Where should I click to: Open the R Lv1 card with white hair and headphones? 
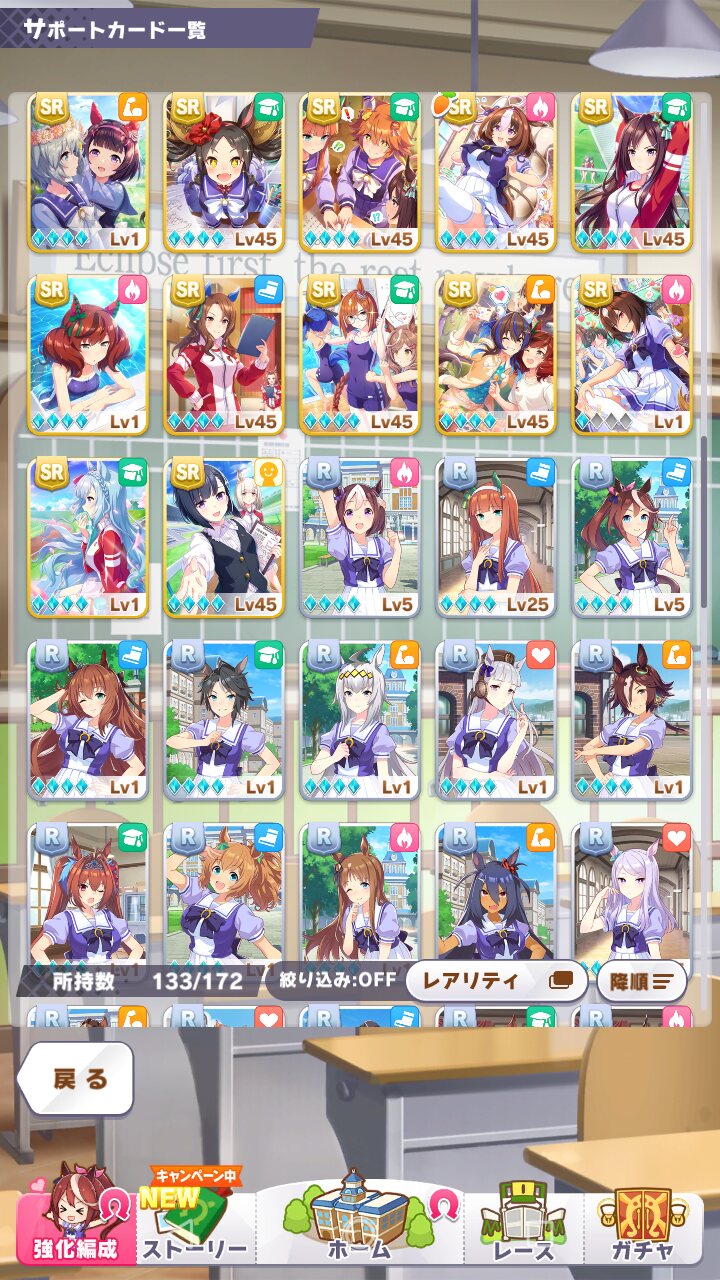496,720
